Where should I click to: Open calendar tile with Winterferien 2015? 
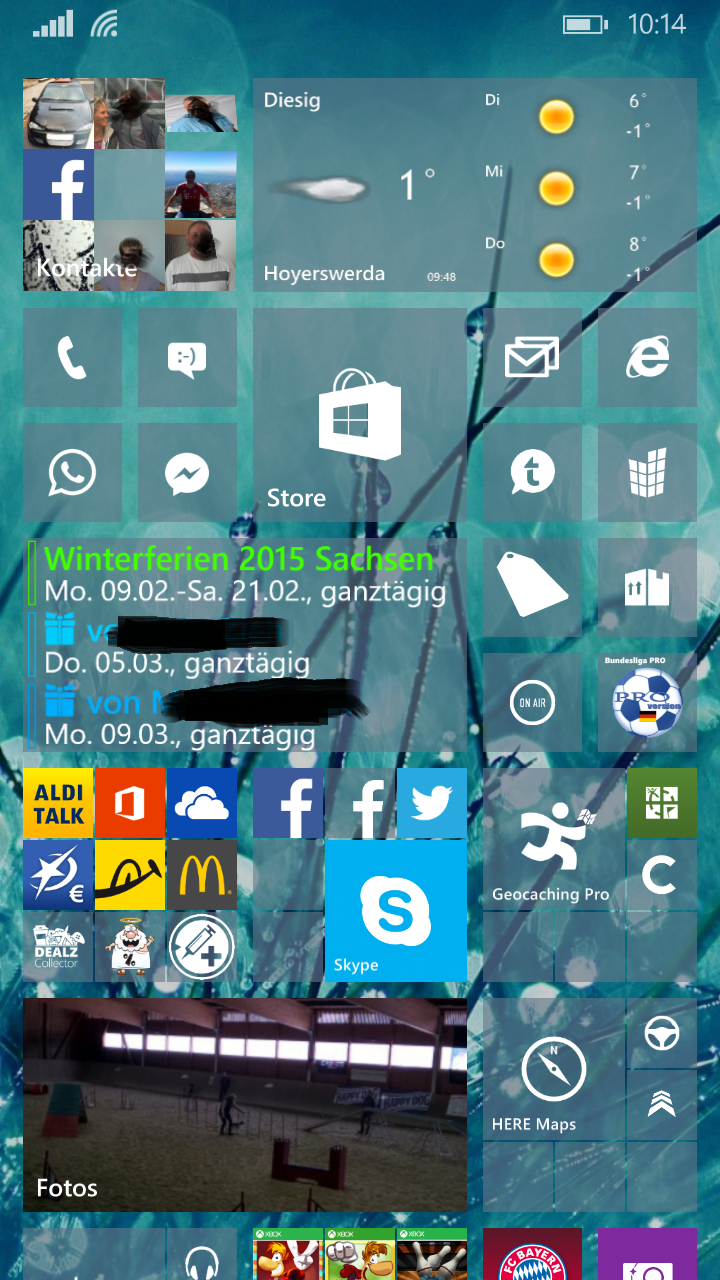click(x=245, y=645)
